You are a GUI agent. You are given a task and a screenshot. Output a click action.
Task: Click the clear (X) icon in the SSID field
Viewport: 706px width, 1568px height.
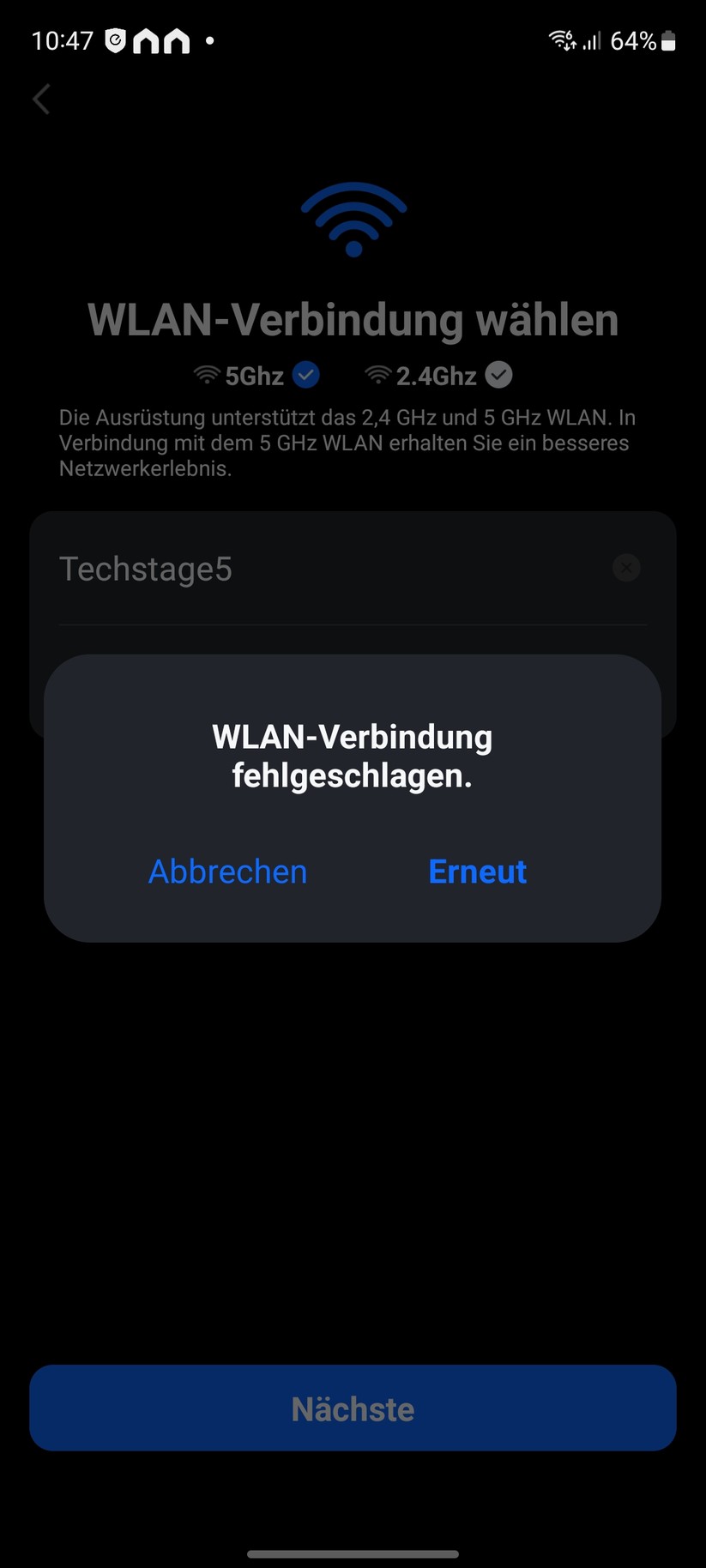(x=626, y=568)
